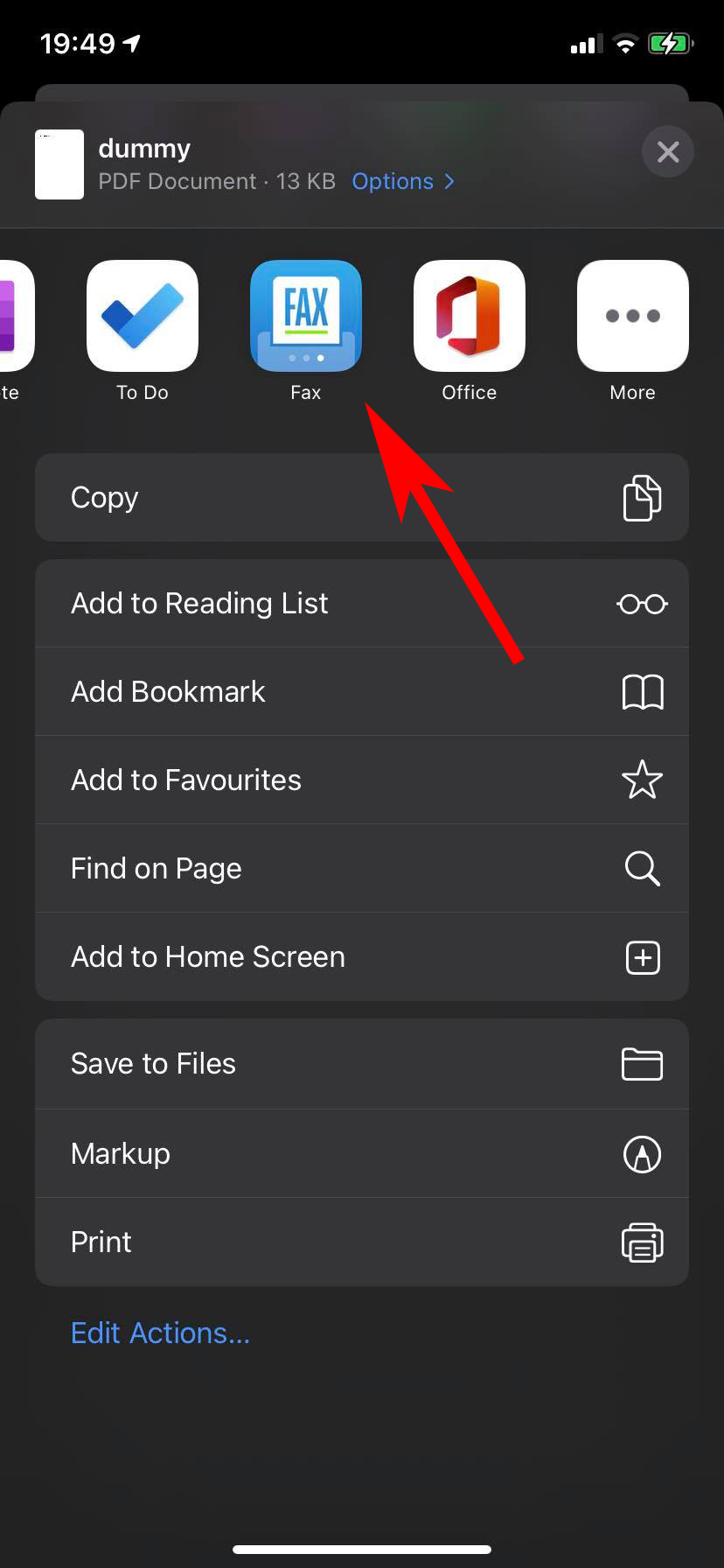This screenshot has height=1568, width=724.
Task: Open Markup for the document
Action: point(362,1153)
